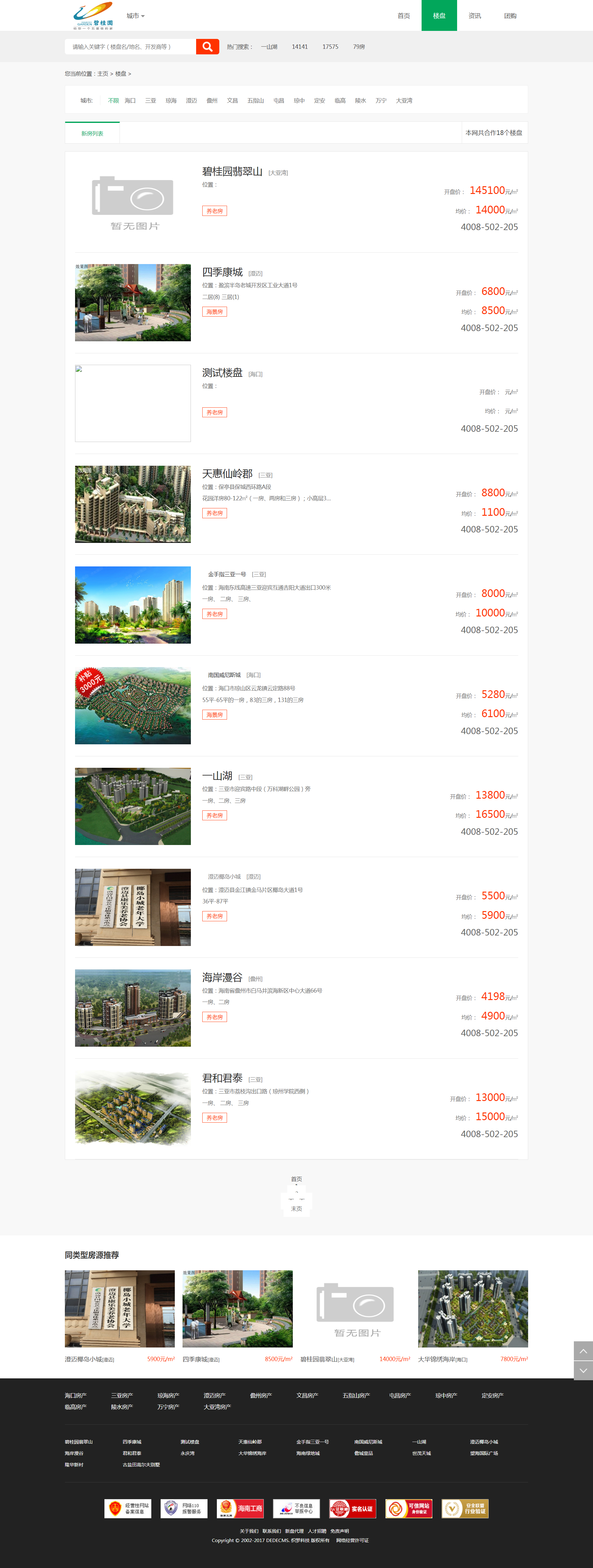This screenshot has width=593, height=1568.
Task: Expand the 城市 dropdown in header
Action: pos(135,16)
